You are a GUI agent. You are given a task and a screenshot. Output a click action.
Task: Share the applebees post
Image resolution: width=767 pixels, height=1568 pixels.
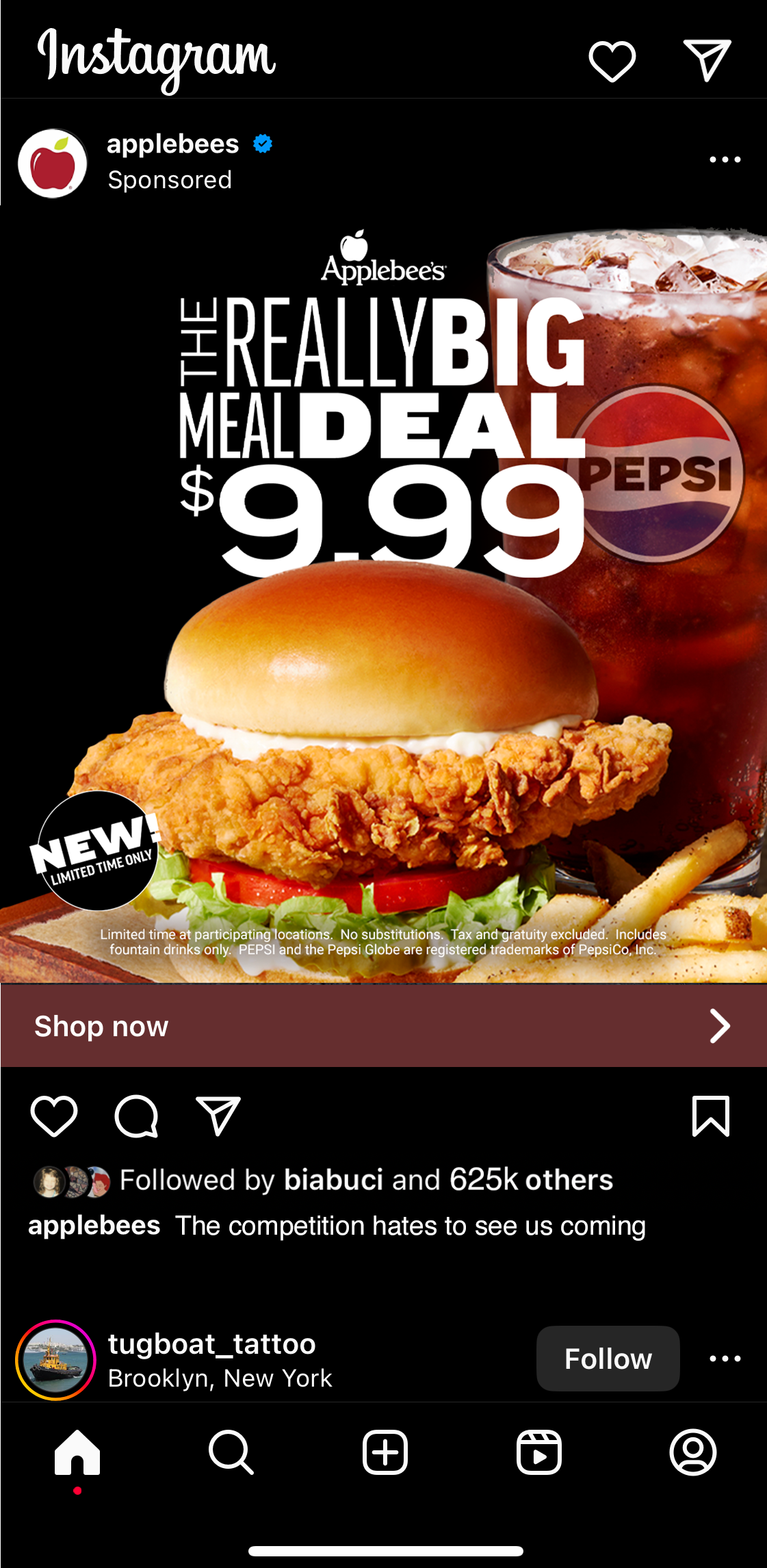click(218, 1116)
